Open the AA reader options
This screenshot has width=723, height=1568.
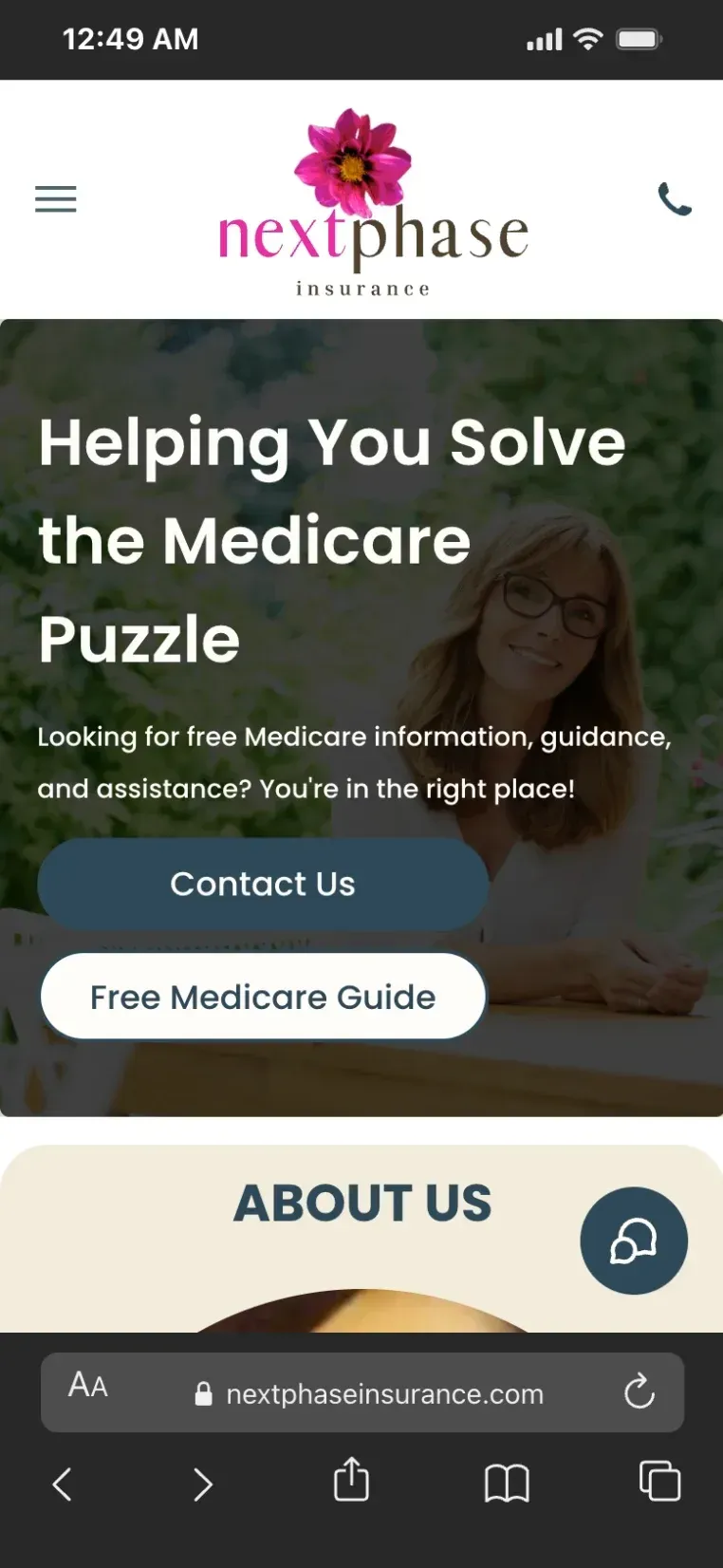[88, 1386]
